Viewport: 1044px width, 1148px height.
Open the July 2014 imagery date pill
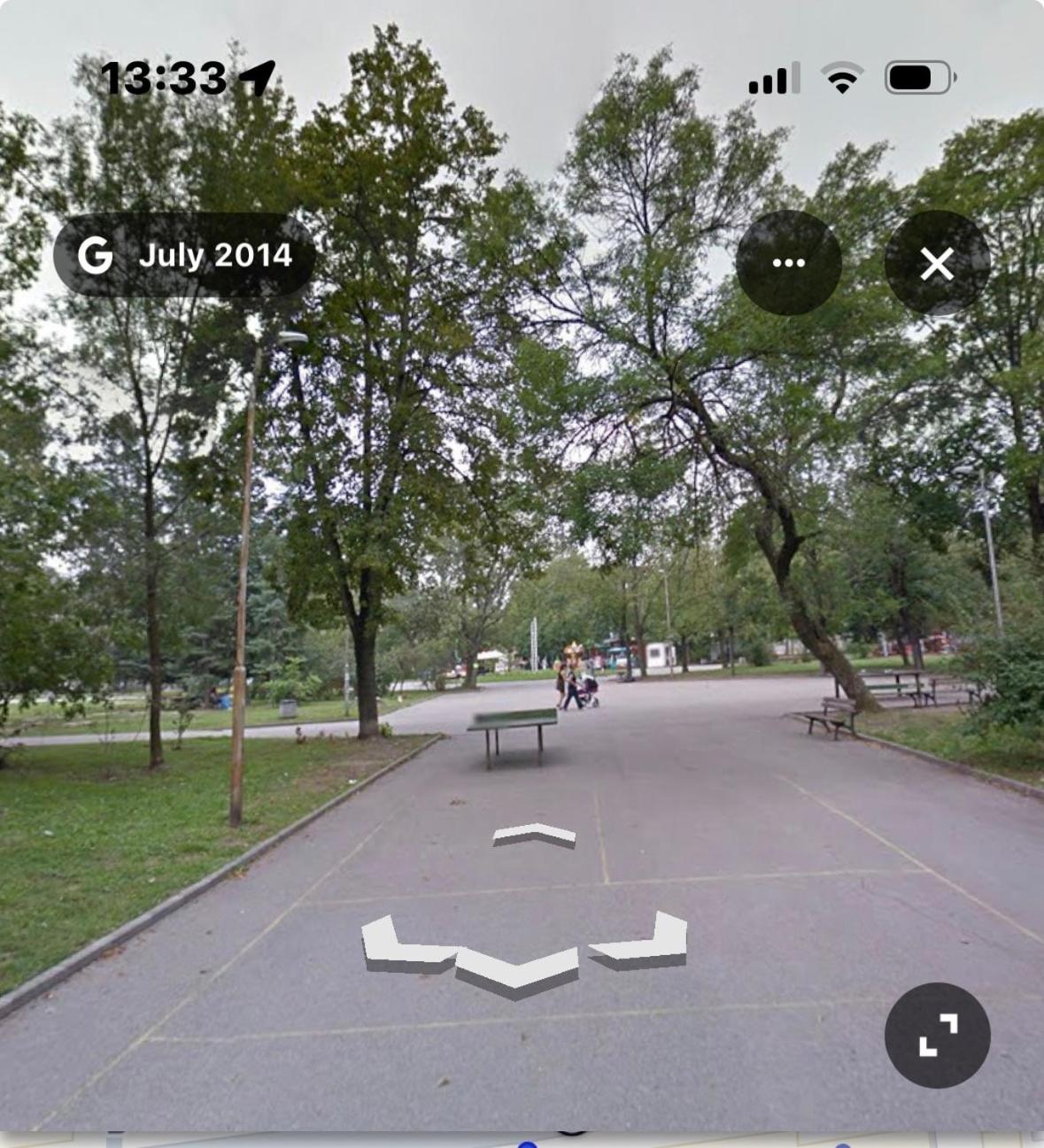(184, 255)
